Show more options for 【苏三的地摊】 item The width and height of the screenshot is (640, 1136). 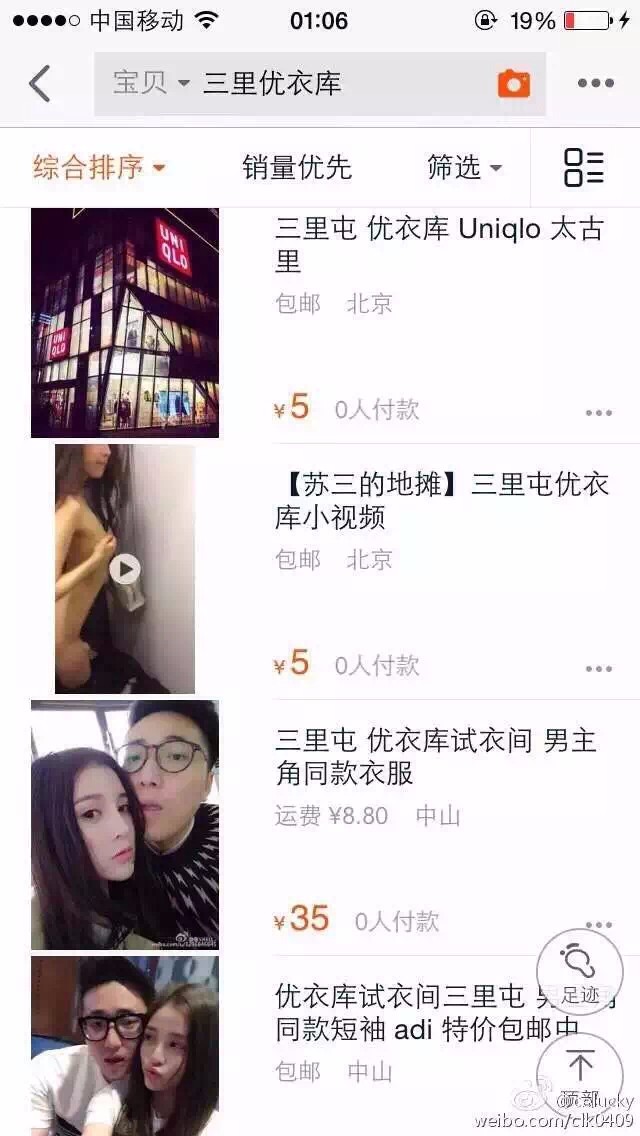click(598, 668)
